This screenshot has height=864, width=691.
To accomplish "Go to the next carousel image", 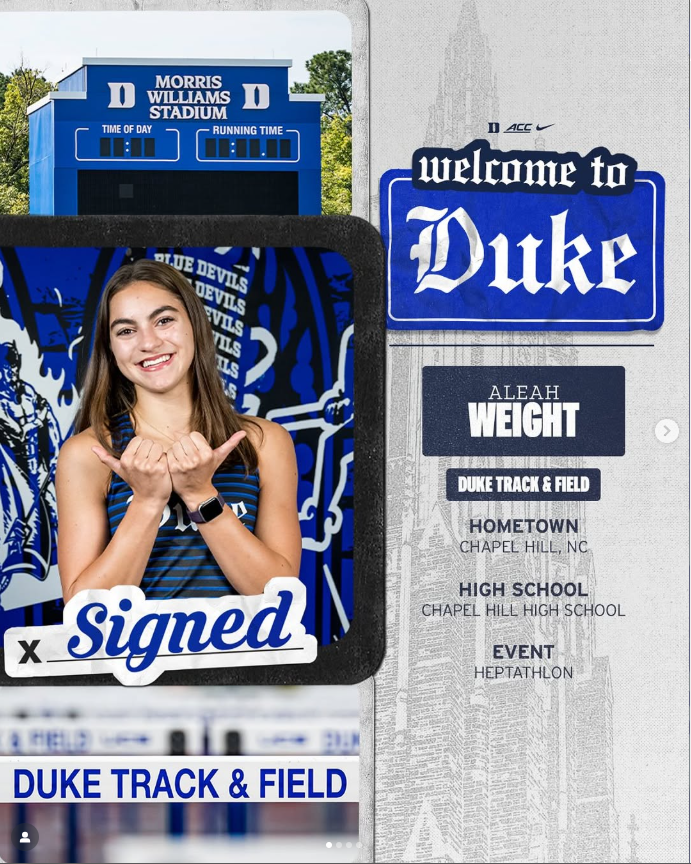I will point(666,431).
